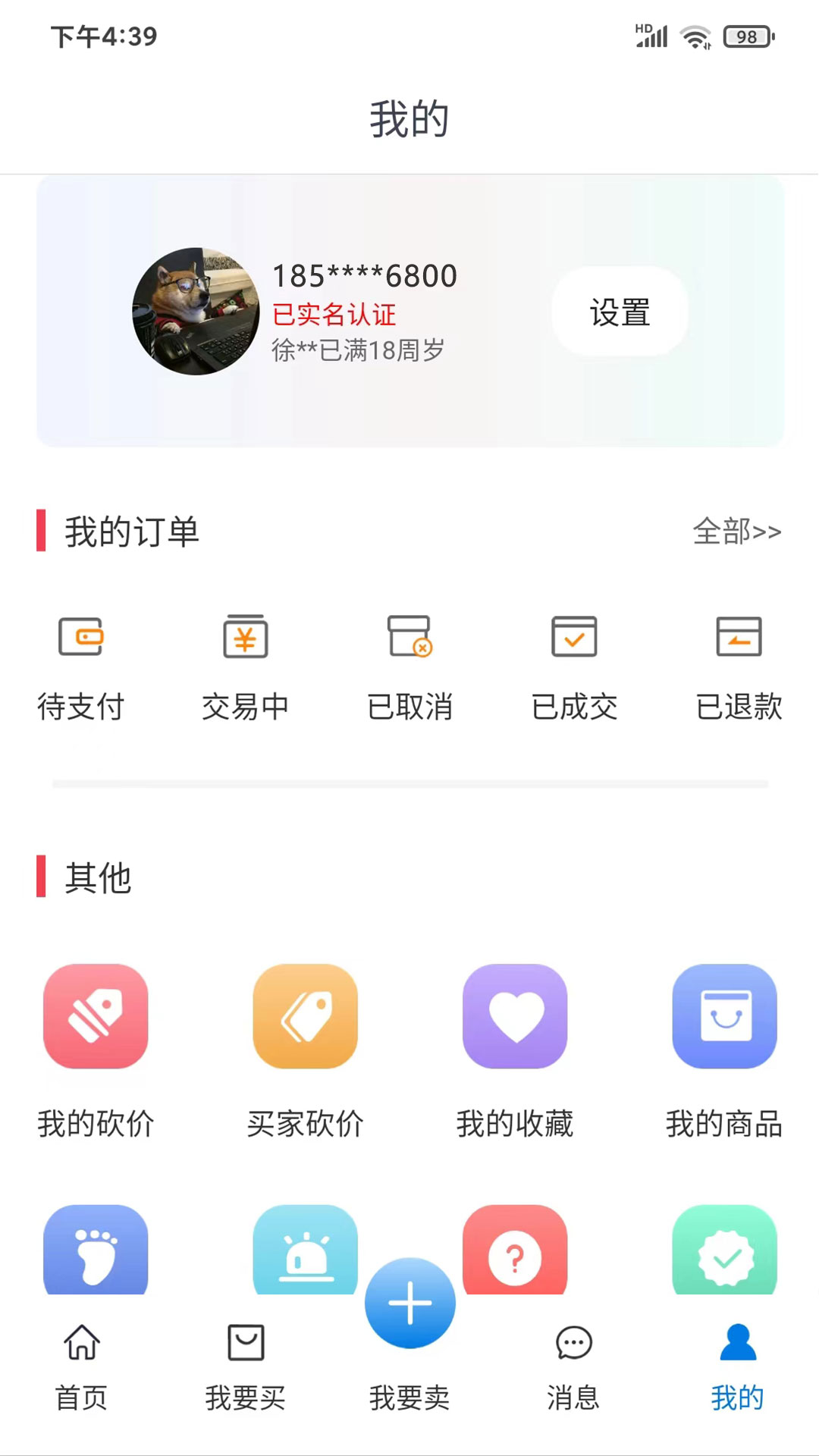Tap the blue footprint icon

coord(95,1251)
